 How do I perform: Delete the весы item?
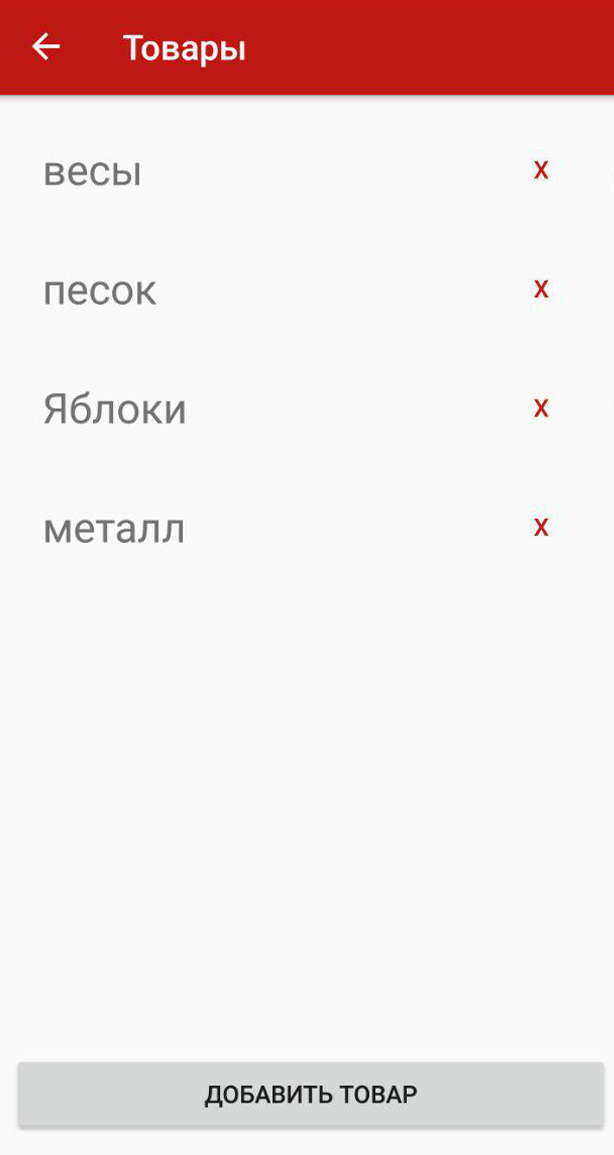pos(541,169)
